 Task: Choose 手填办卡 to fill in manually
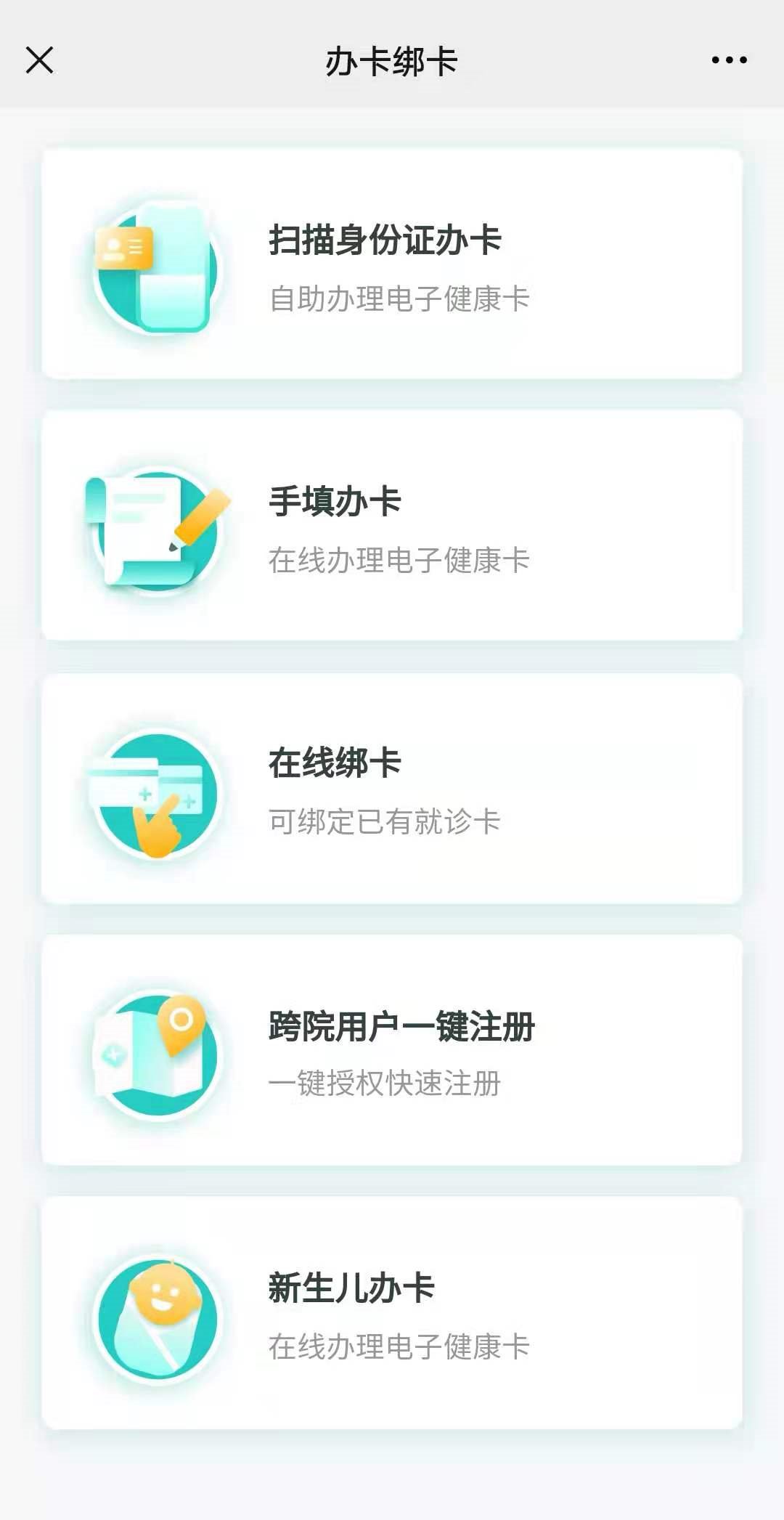tap(392, 526)
